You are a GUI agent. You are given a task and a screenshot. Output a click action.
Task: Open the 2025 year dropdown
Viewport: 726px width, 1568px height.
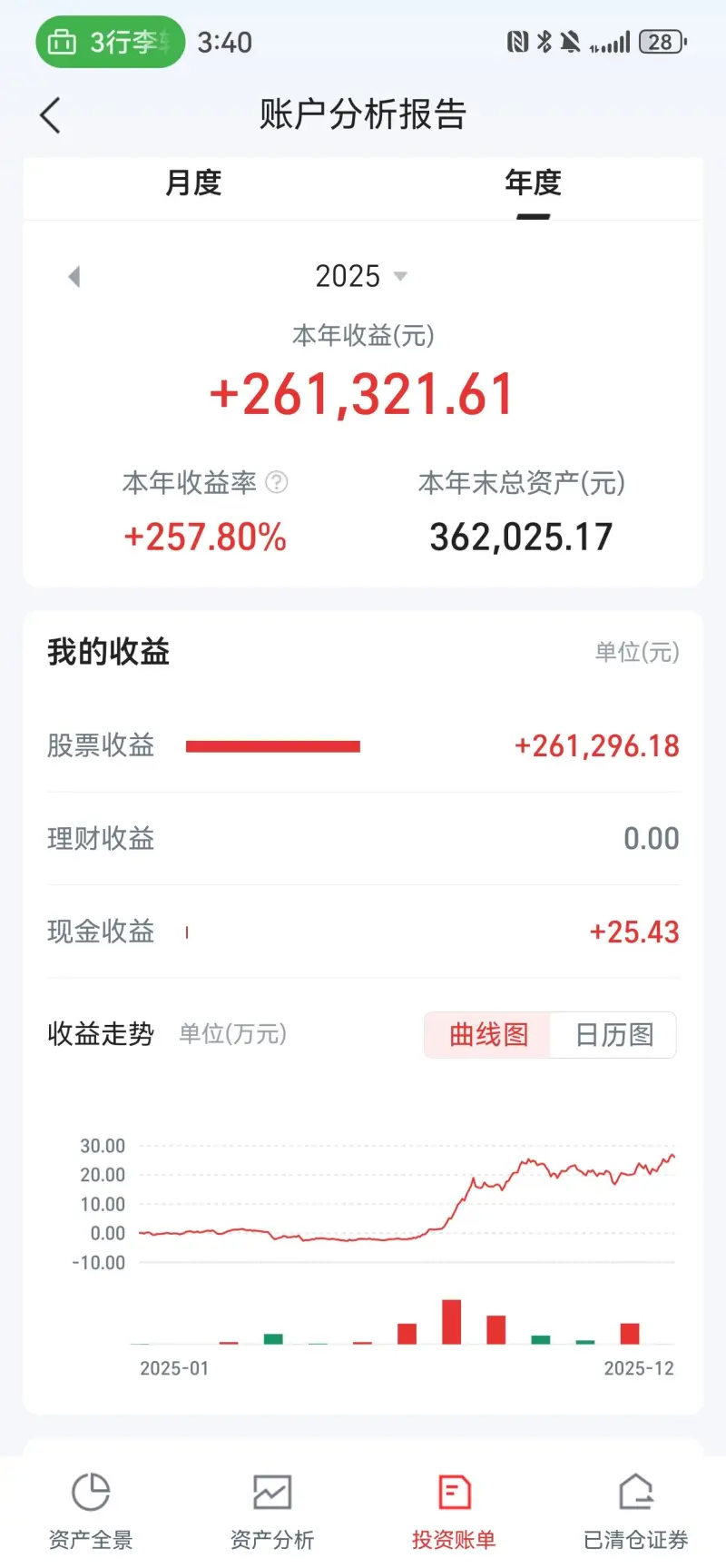click(361, 276)
